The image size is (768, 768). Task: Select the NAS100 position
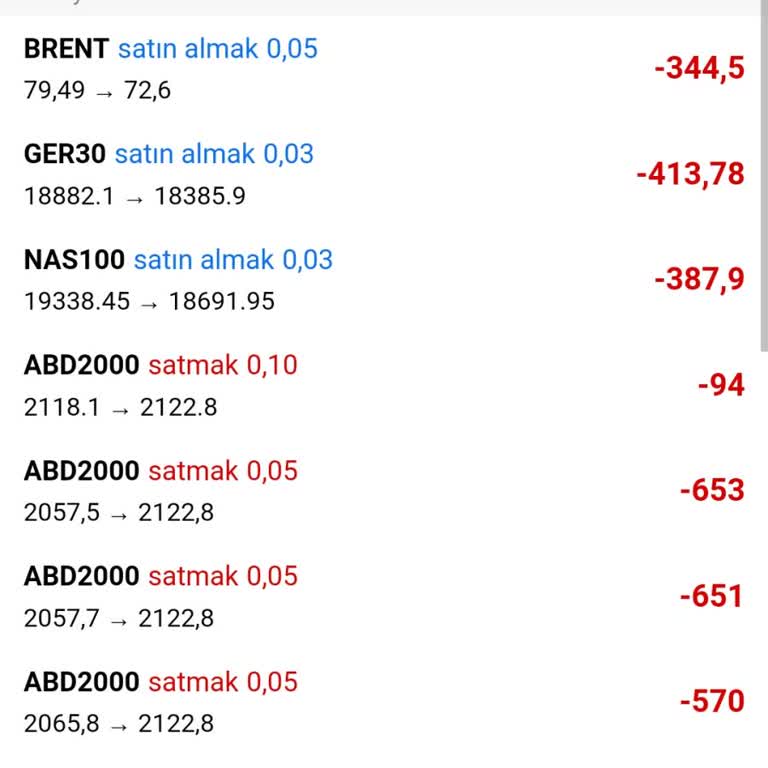click(x=384, y=280)
